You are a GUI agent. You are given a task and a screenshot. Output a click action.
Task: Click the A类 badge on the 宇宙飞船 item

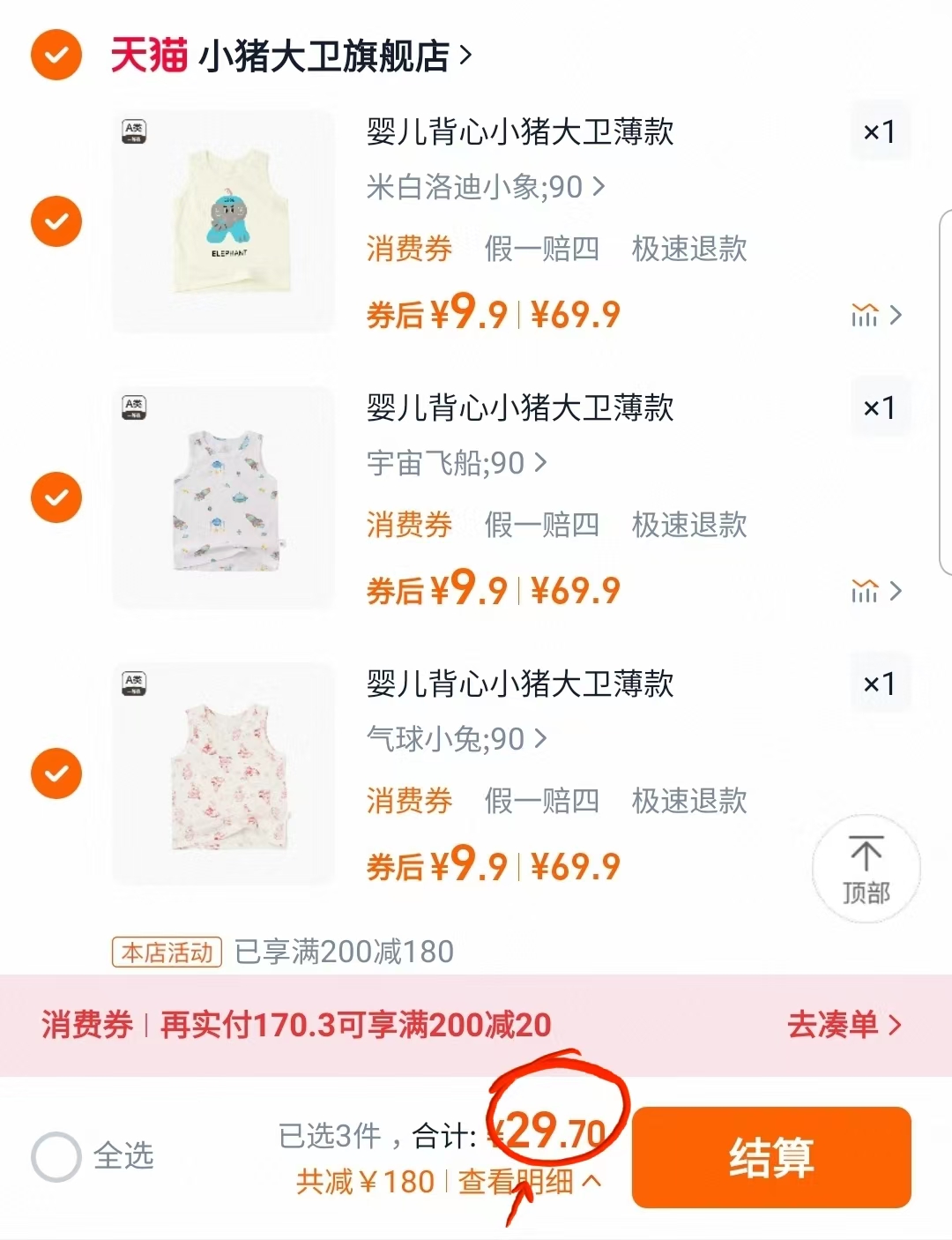click(x=134, y=407)
